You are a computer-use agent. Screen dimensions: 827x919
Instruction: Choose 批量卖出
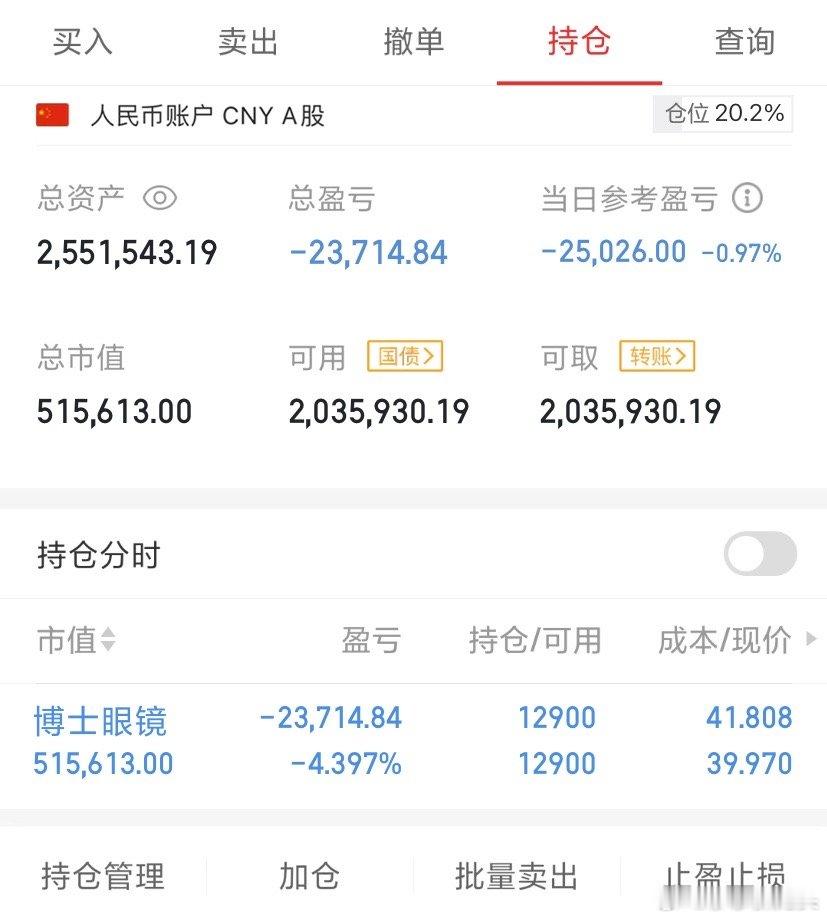516,876
